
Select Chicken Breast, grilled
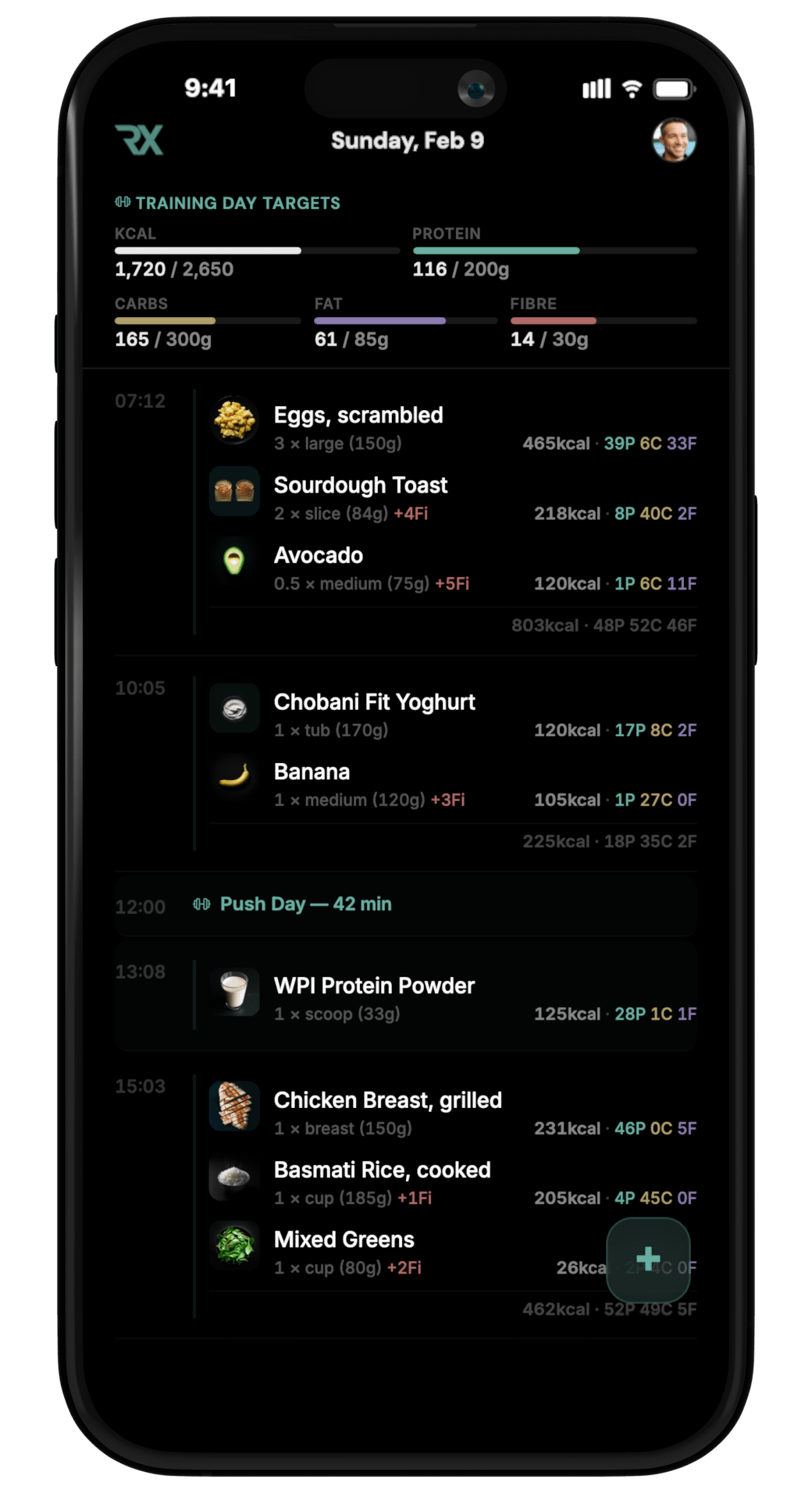click(x=451, y=1113)
